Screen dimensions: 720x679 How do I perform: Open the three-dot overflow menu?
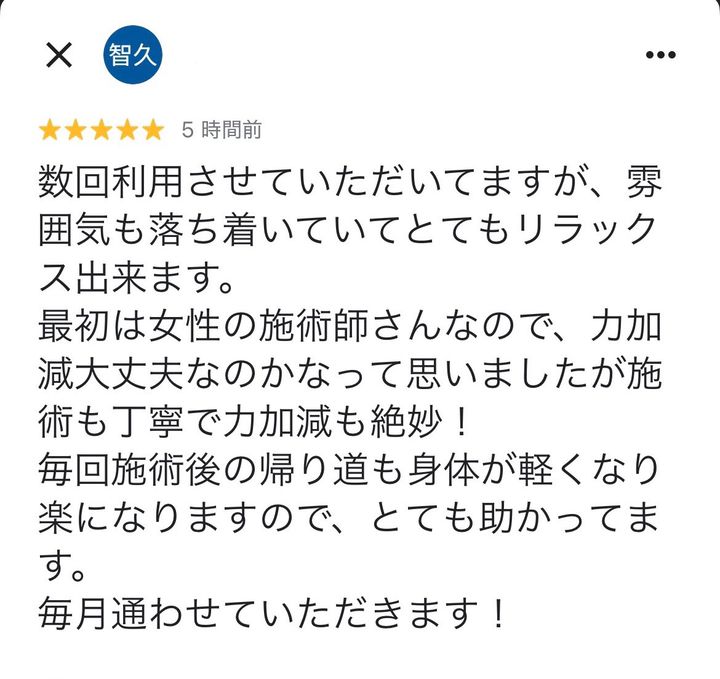coord(660,55)
